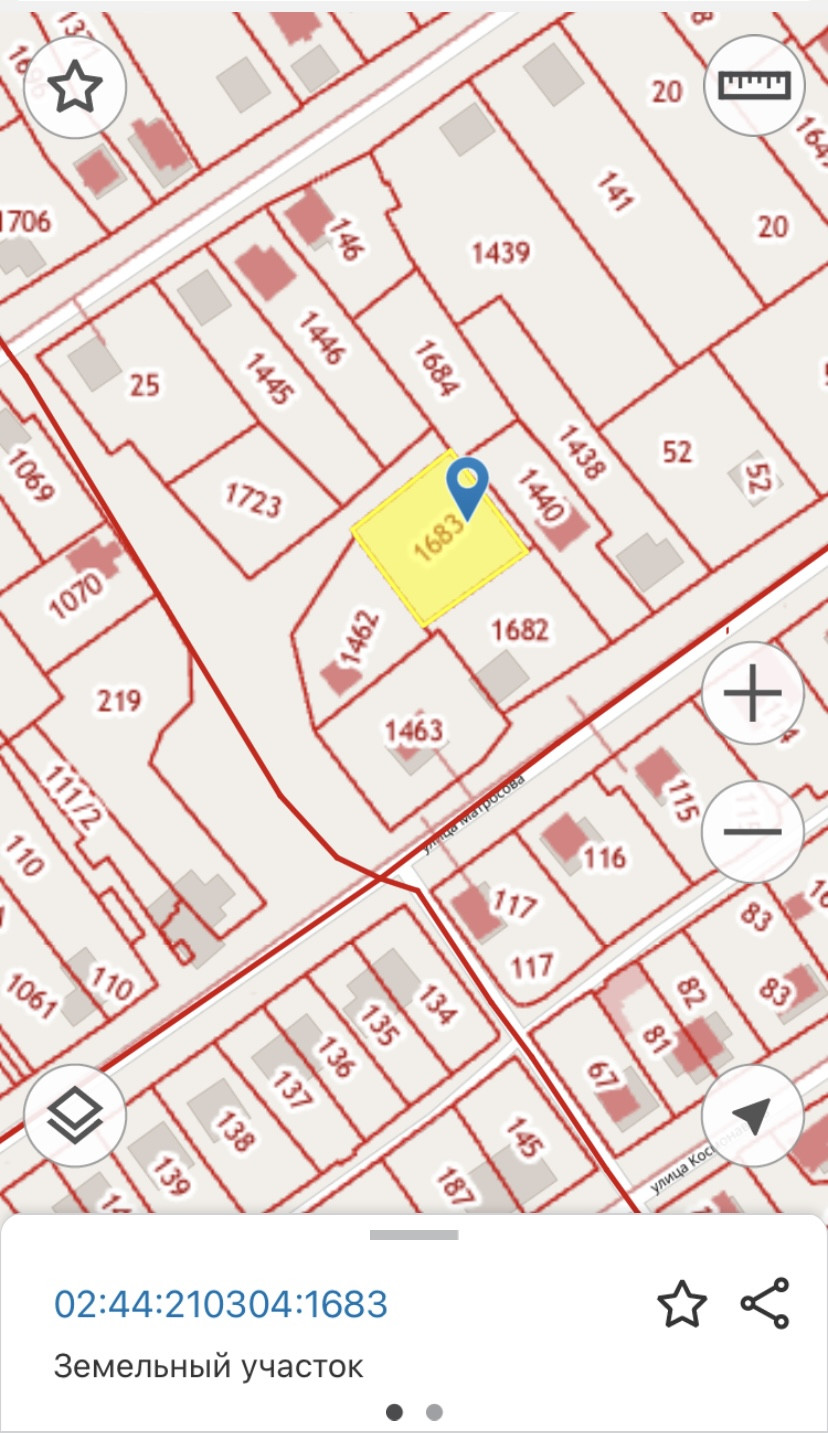The width and height of the screenshot is (828, 1433).
Task: Open cadastral number 02:44:210304:1683 details
Action: tap(220, 1304)
